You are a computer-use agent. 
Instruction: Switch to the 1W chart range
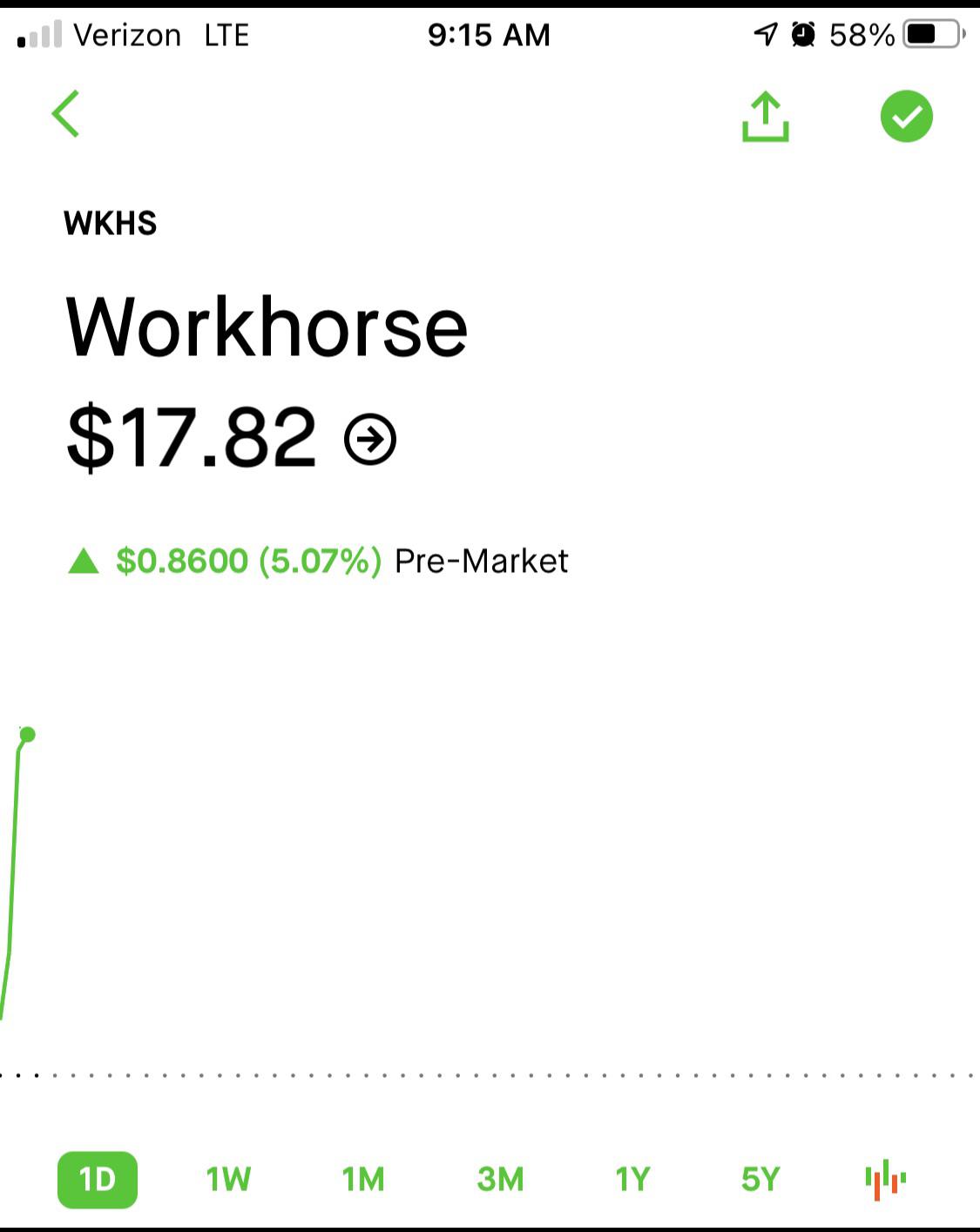point(228,1180)
